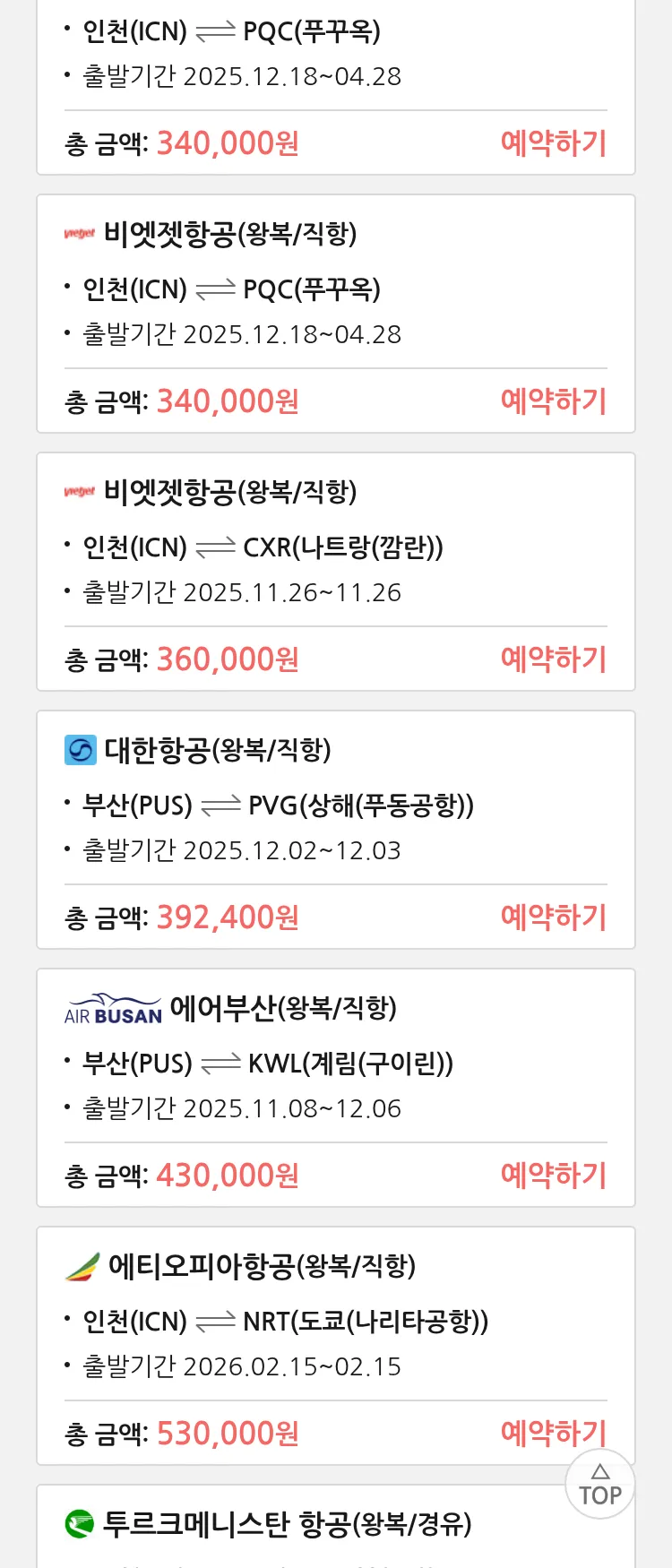
Task: Book the 360,000원 나트랑(깜란) flight
Action: pyautogui.click(x=553, y=659)
